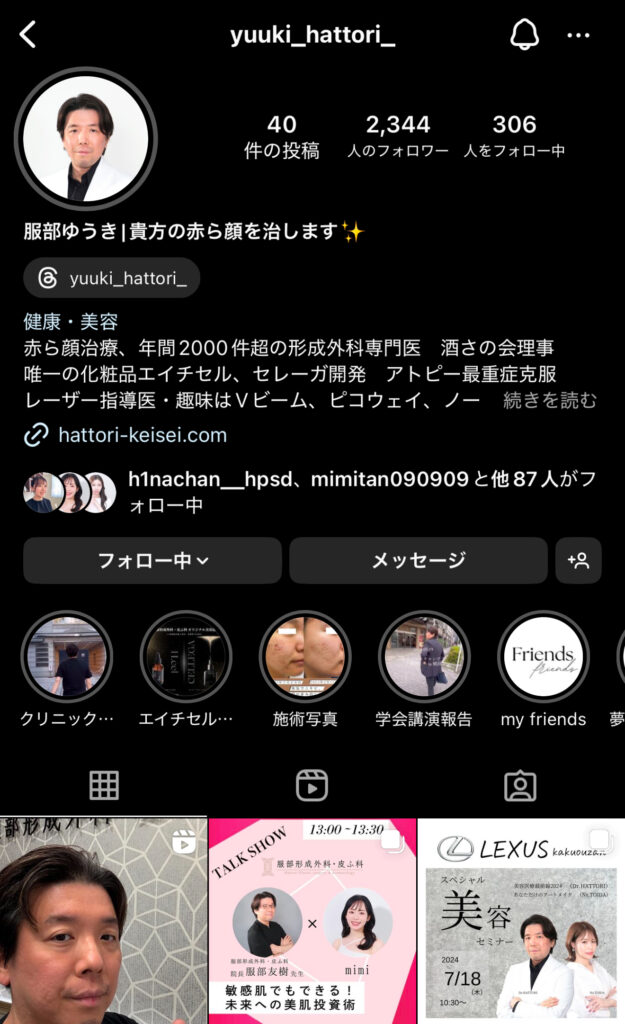Screen dimensions: 625x1024
Task: Open the my friends story highlight
Action: coord(543,657)
